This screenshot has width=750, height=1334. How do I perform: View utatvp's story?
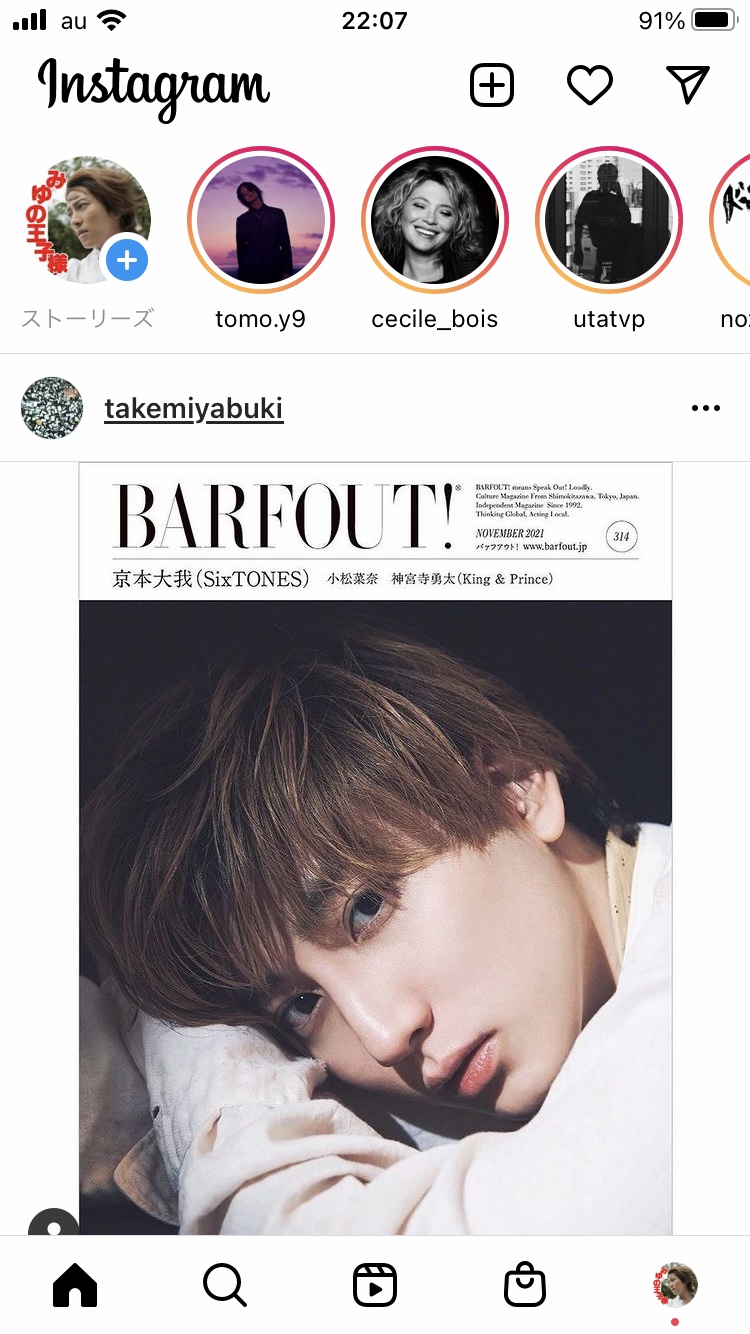coord(609,220)
